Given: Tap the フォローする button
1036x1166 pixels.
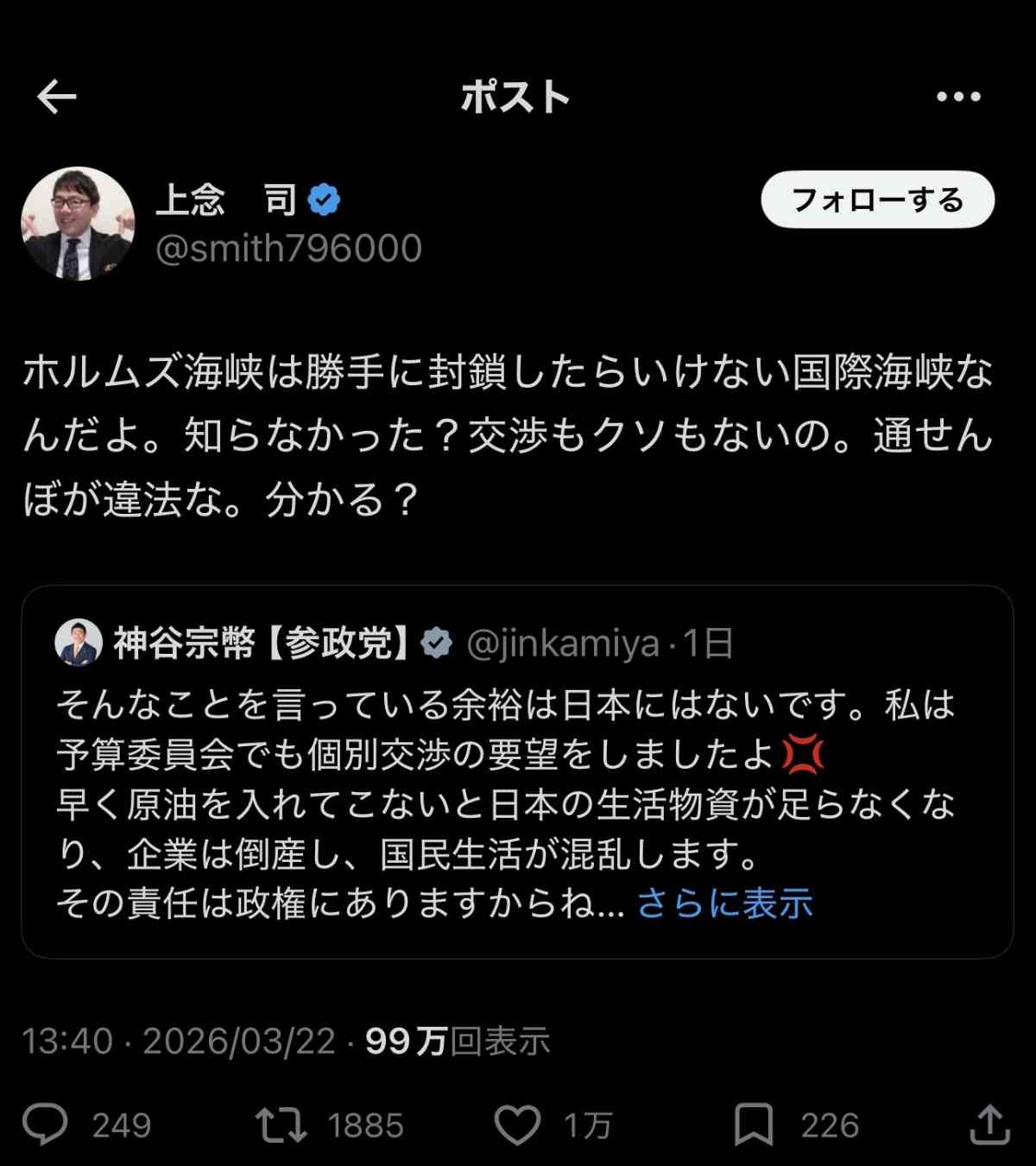Looking at the screenshot, I should (x=877, y=200).
